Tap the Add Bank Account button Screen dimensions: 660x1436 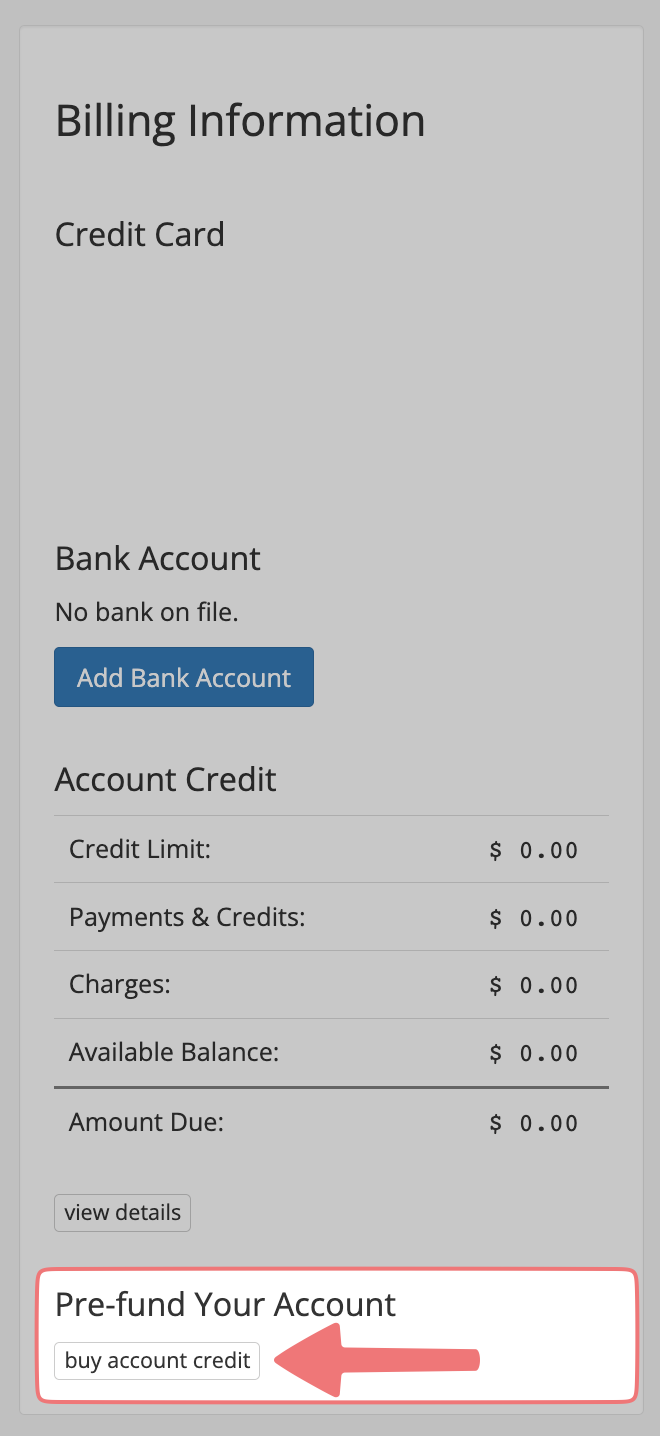(x=184, y=677)
